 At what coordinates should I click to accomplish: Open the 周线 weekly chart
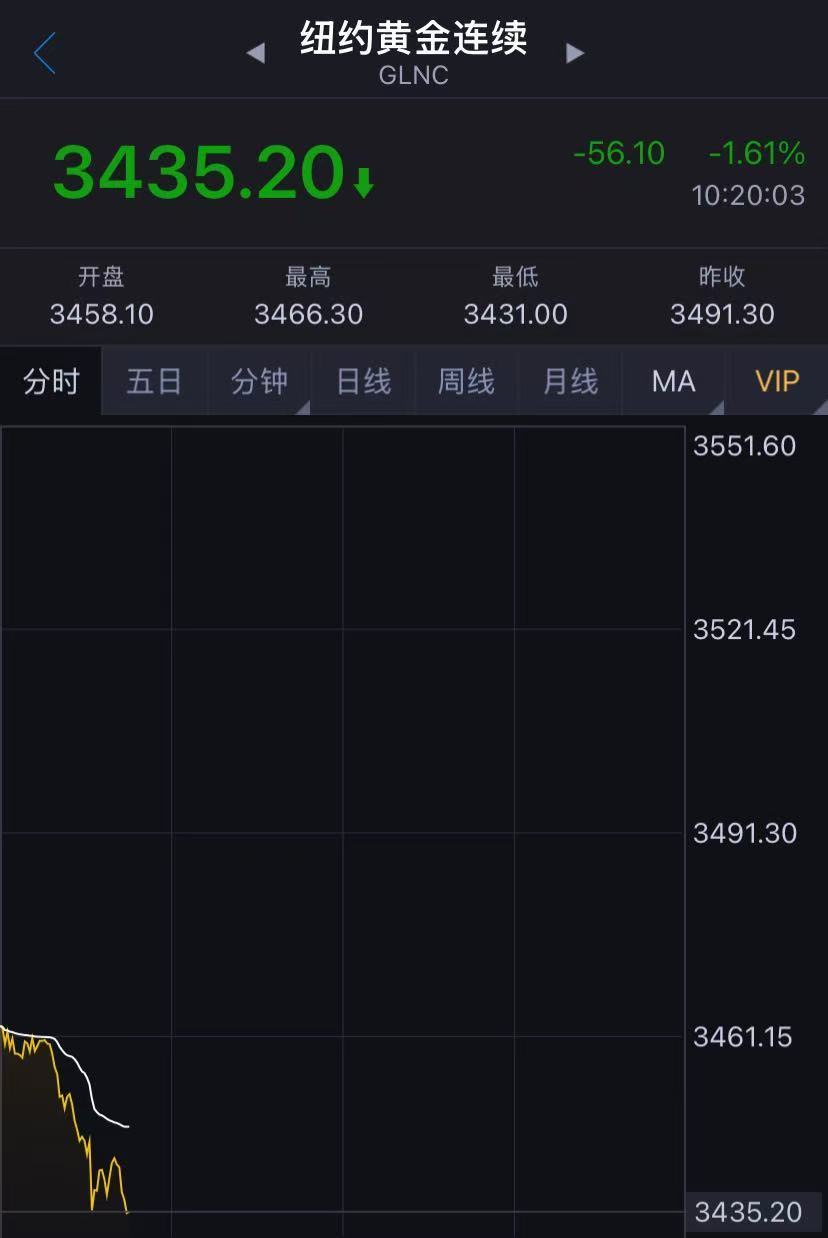(466, 381)
